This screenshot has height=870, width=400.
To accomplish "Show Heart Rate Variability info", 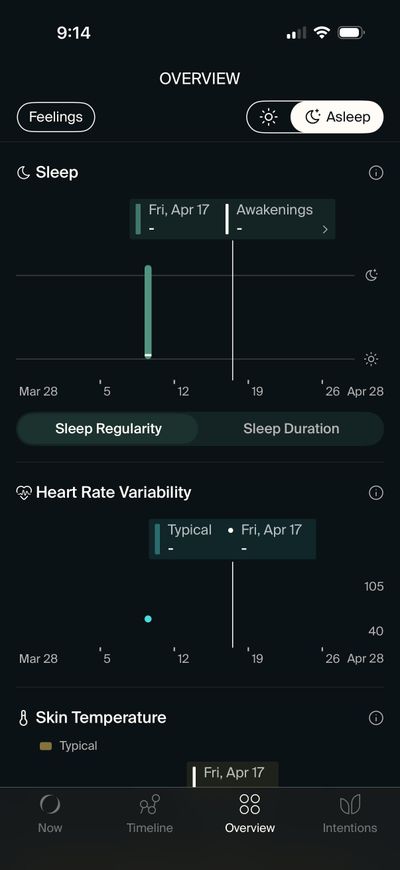I will point(376,493).
